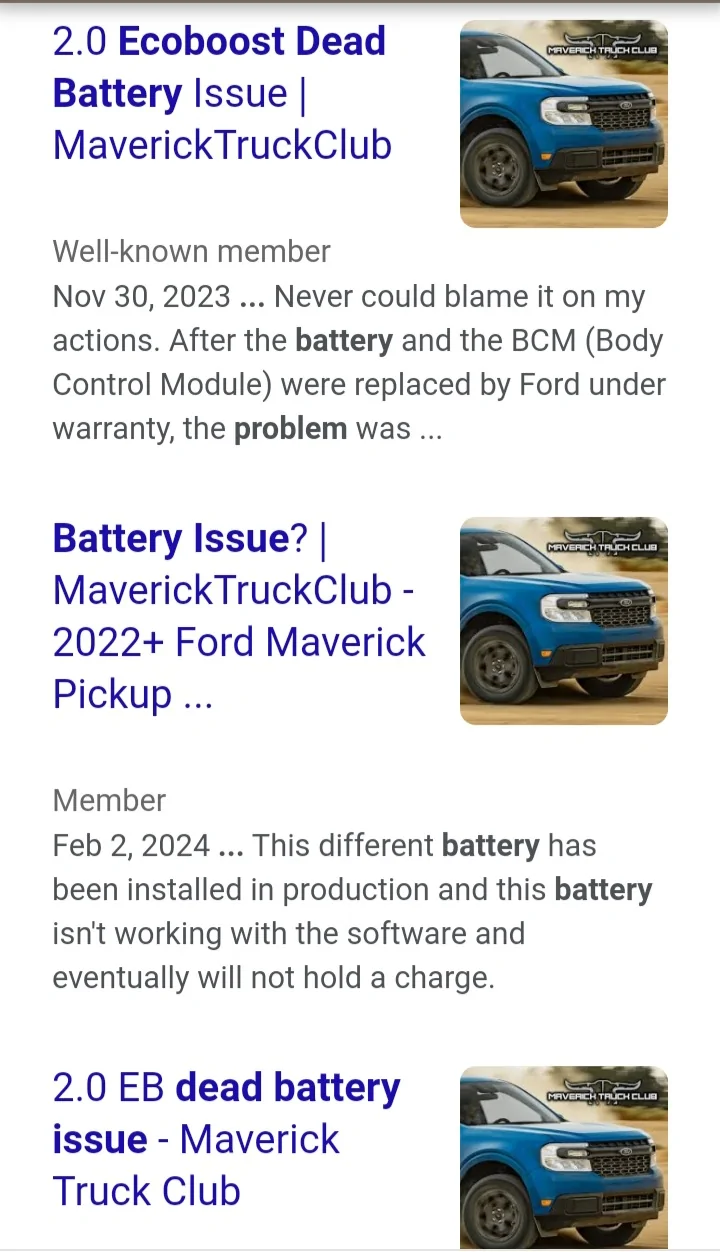Tap the truck thumbnail beside '2.0 EB dead battery issue'

coord(564,1157)
